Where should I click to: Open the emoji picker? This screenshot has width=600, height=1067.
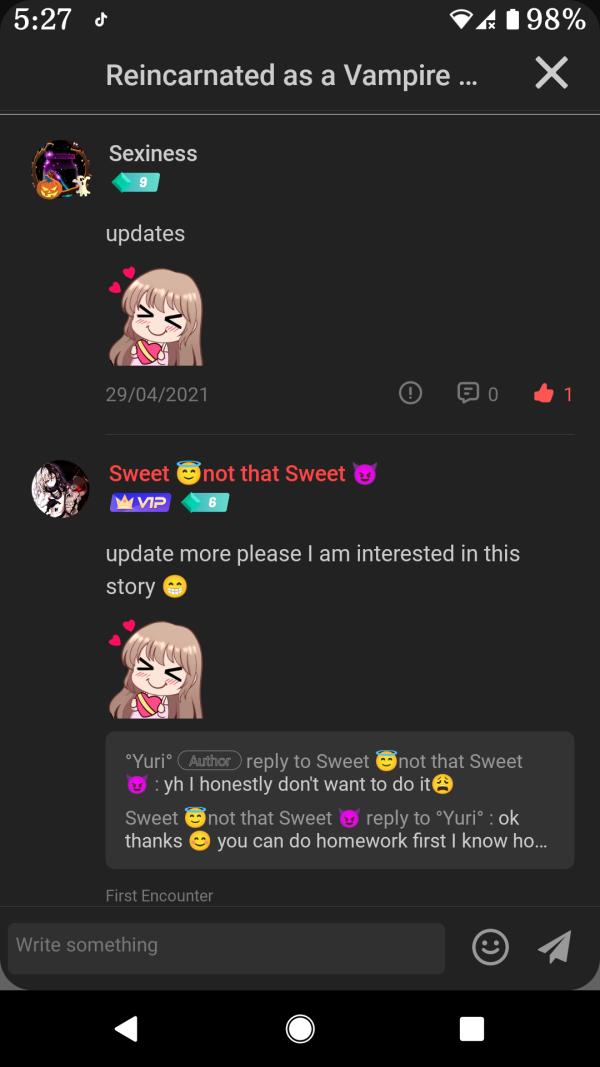[x=490, y=947]
